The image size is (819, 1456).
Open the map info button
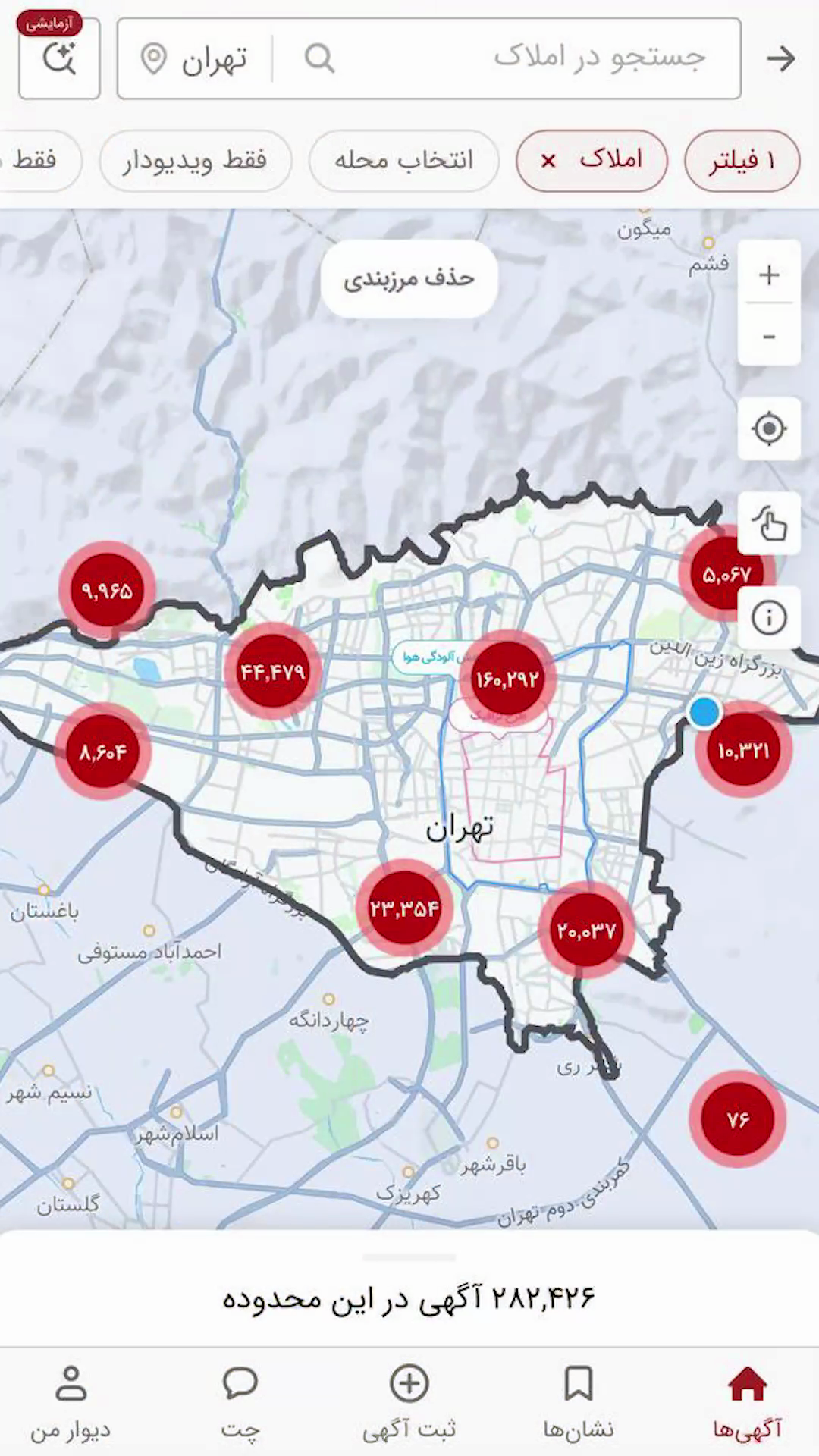click(769, 617)
